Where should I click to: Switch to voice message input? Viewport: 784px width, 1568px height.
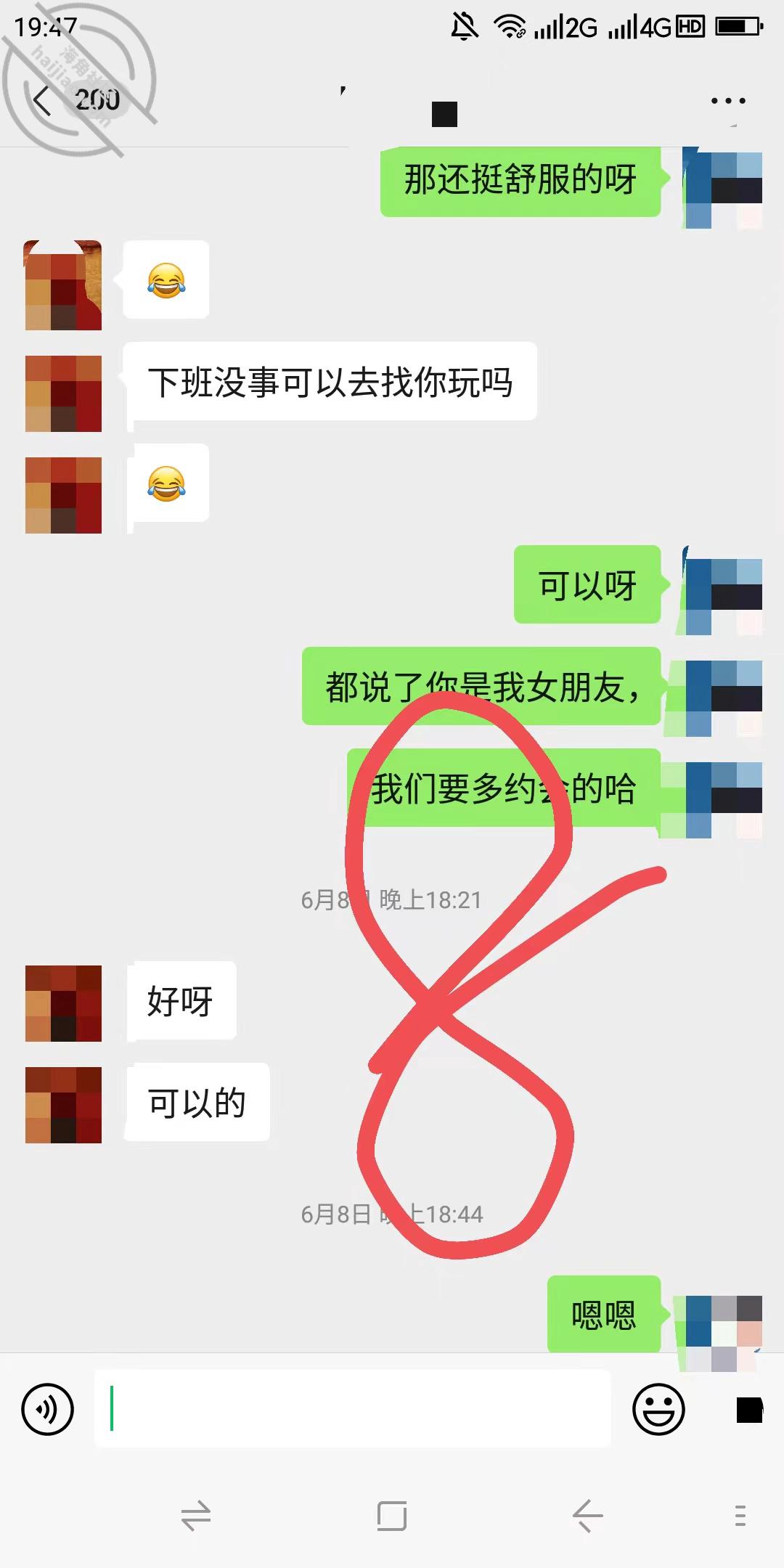[48, 1409]
